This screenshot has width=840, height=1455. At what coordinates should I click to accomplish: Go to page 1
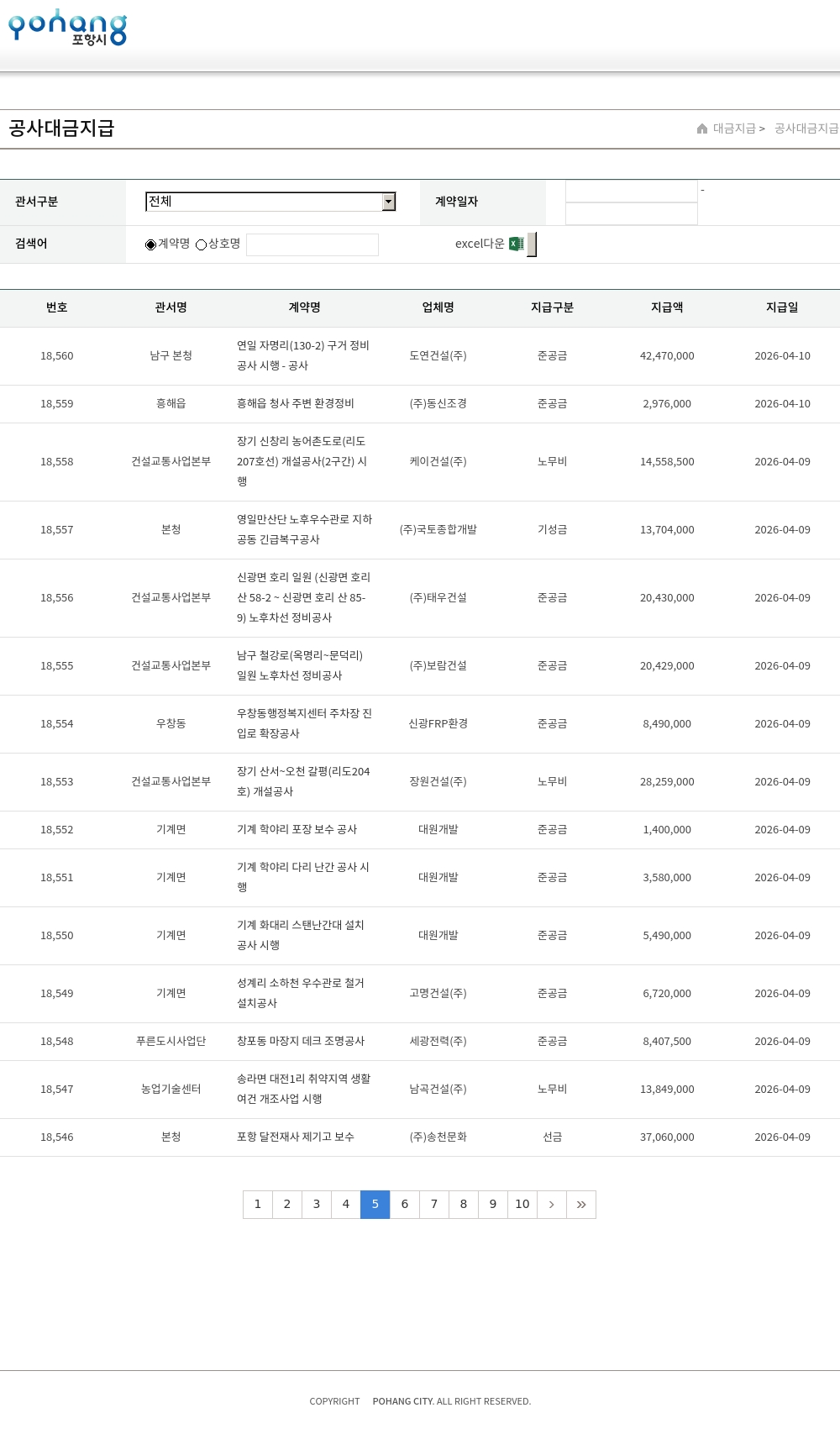click(258, 1204)
